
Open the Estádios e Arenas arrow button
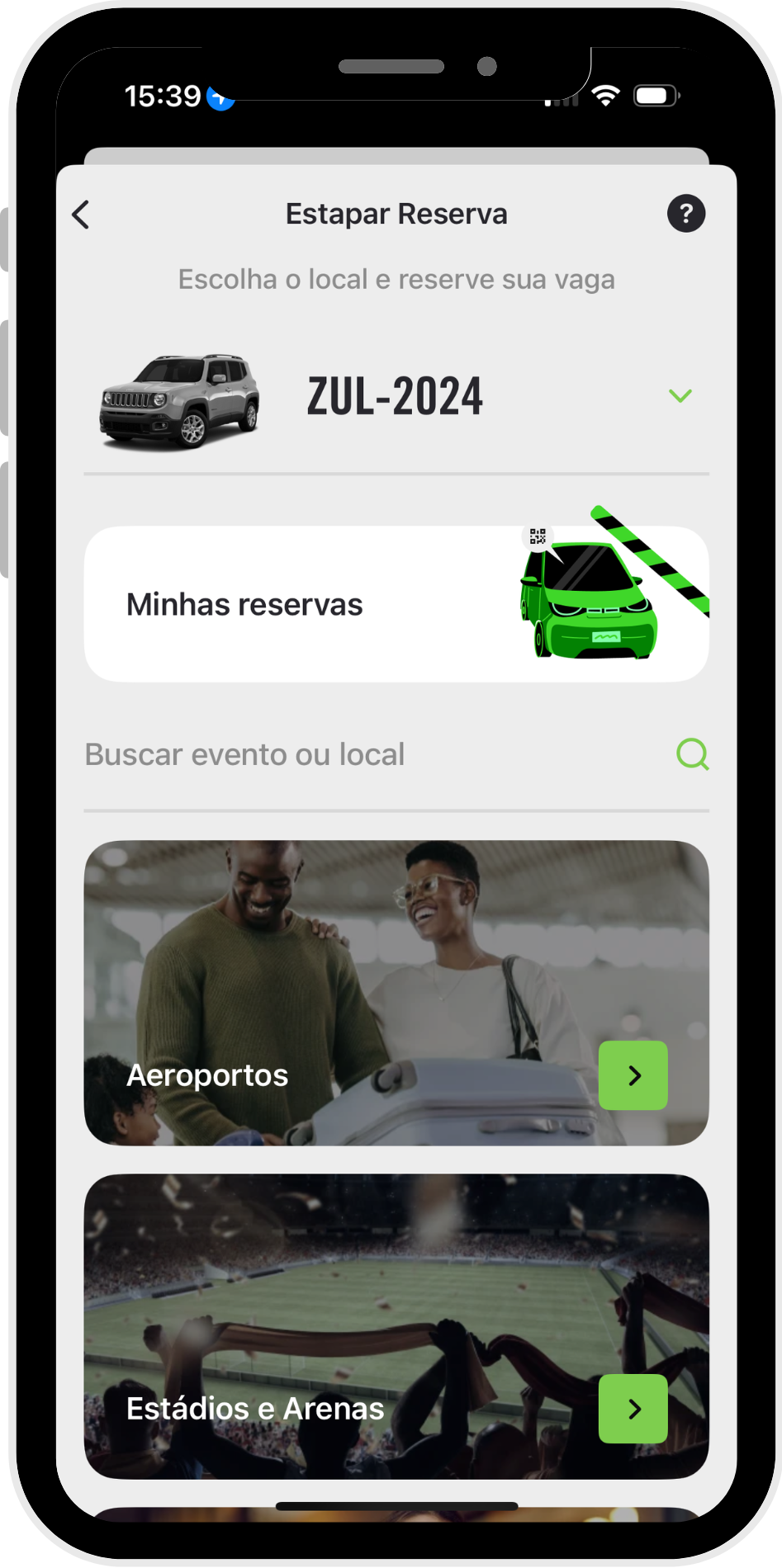(x=633, y=1408)
